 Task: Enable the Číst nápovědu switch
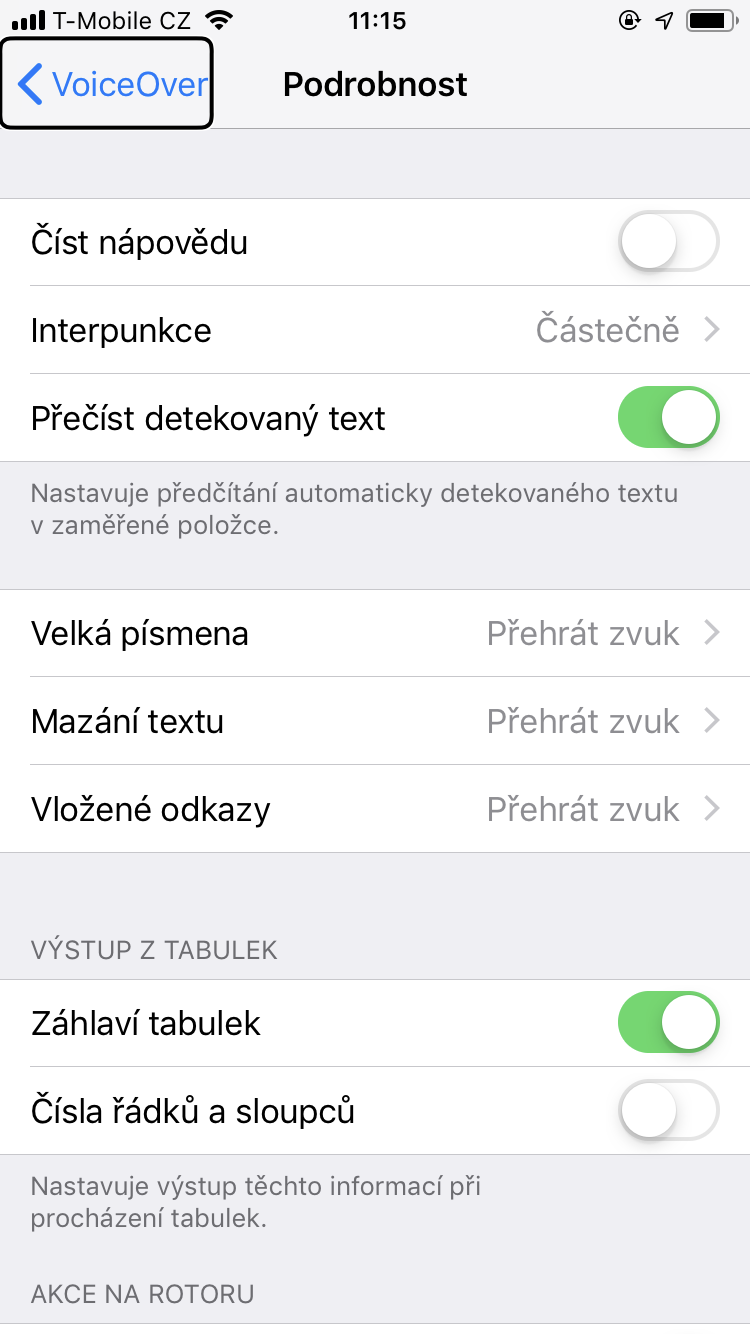coord(668,243)
